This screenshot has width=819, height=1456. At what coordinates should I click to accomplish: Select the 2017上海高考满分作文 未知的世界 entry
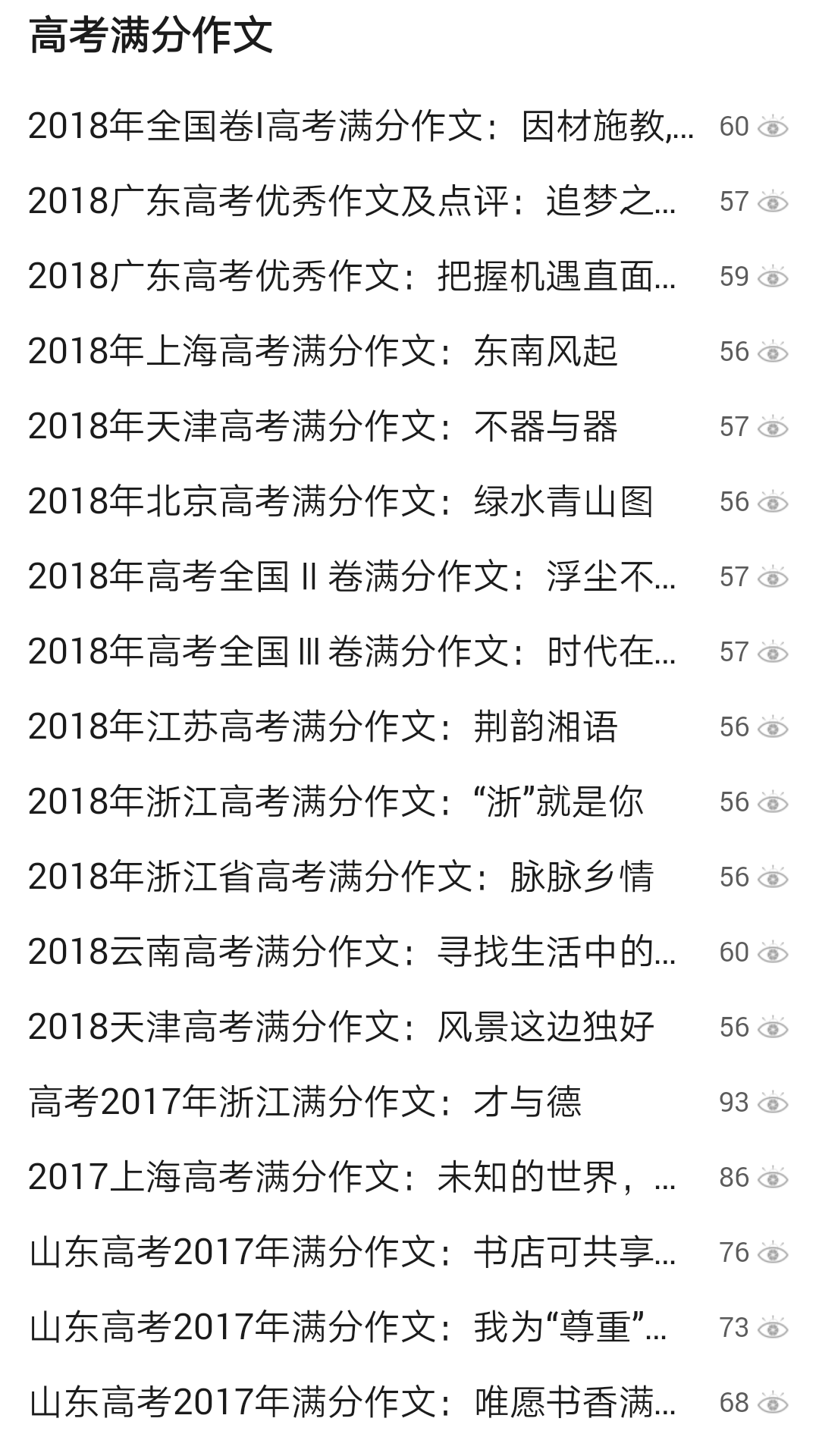349,1174
